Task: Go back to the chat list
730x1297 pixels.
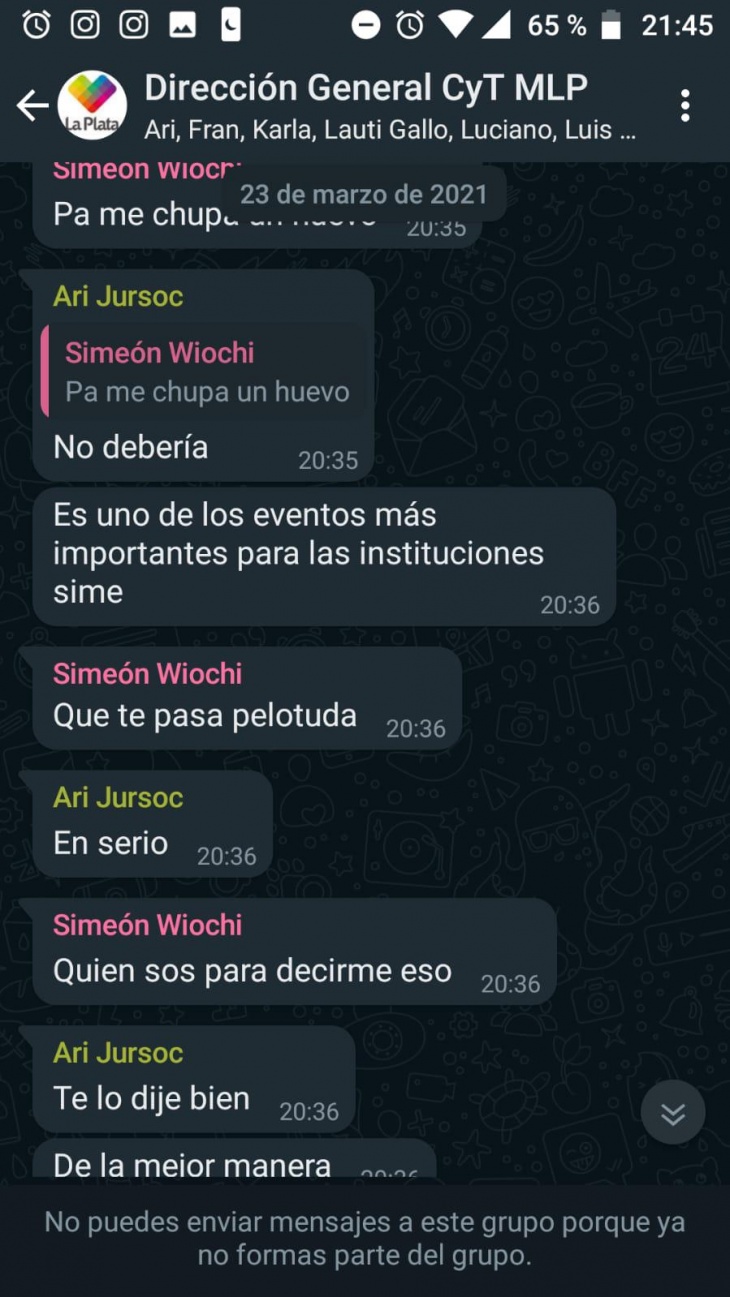Action: coord(32,105)
